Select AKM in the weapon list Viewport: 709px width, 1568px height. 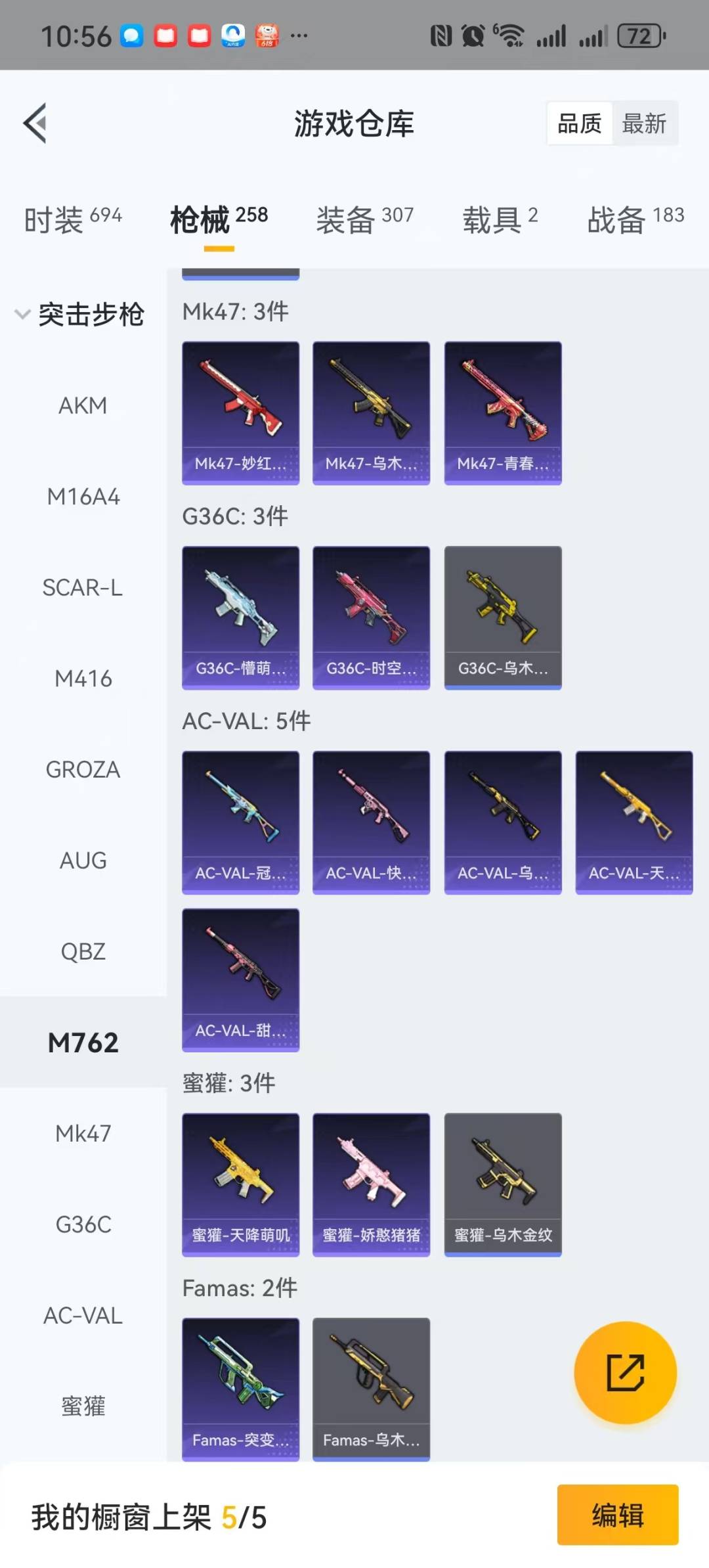click(83, 405)
